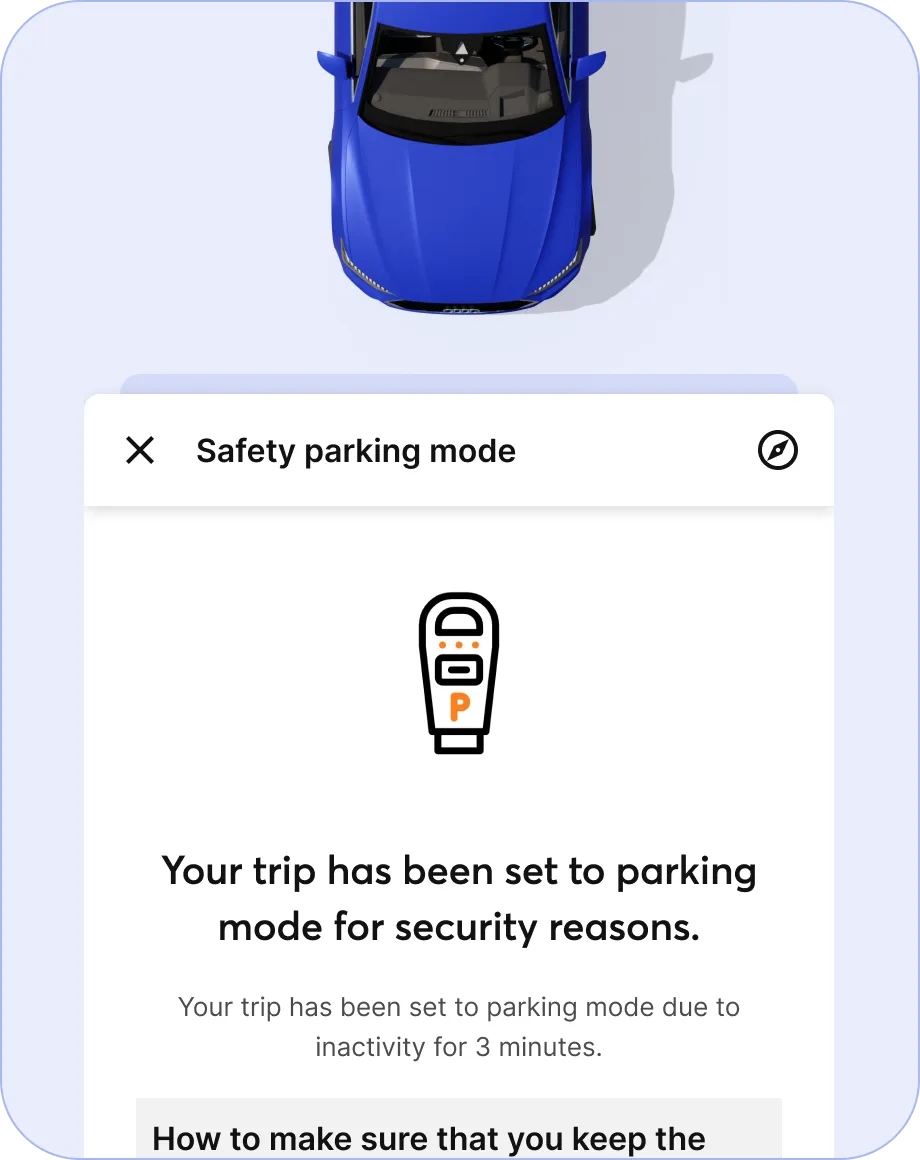
Task: Expand the gray instructions block at bottom
Action: click(458, 1125)
